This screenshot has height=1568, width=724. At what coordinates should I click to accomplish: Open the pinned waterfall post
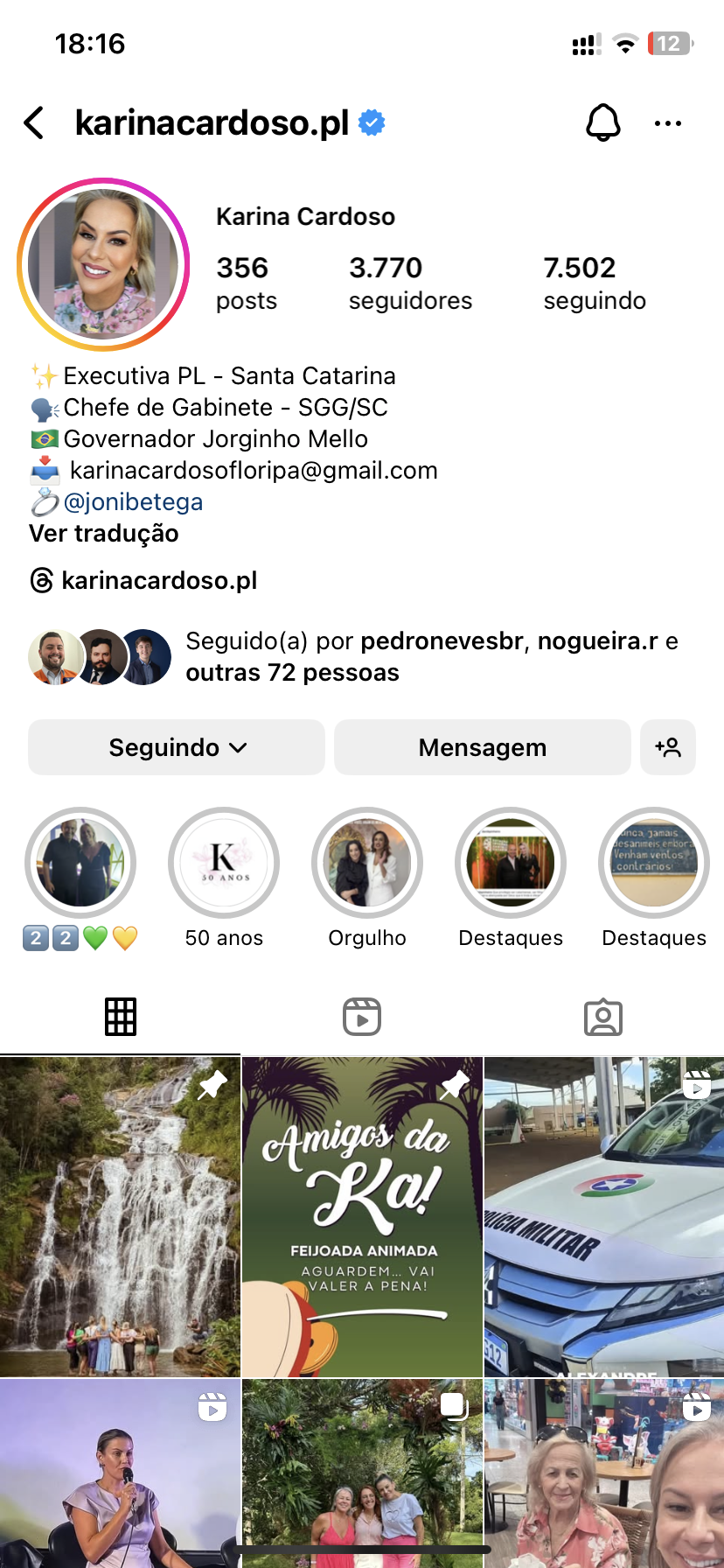[120, 1216]
